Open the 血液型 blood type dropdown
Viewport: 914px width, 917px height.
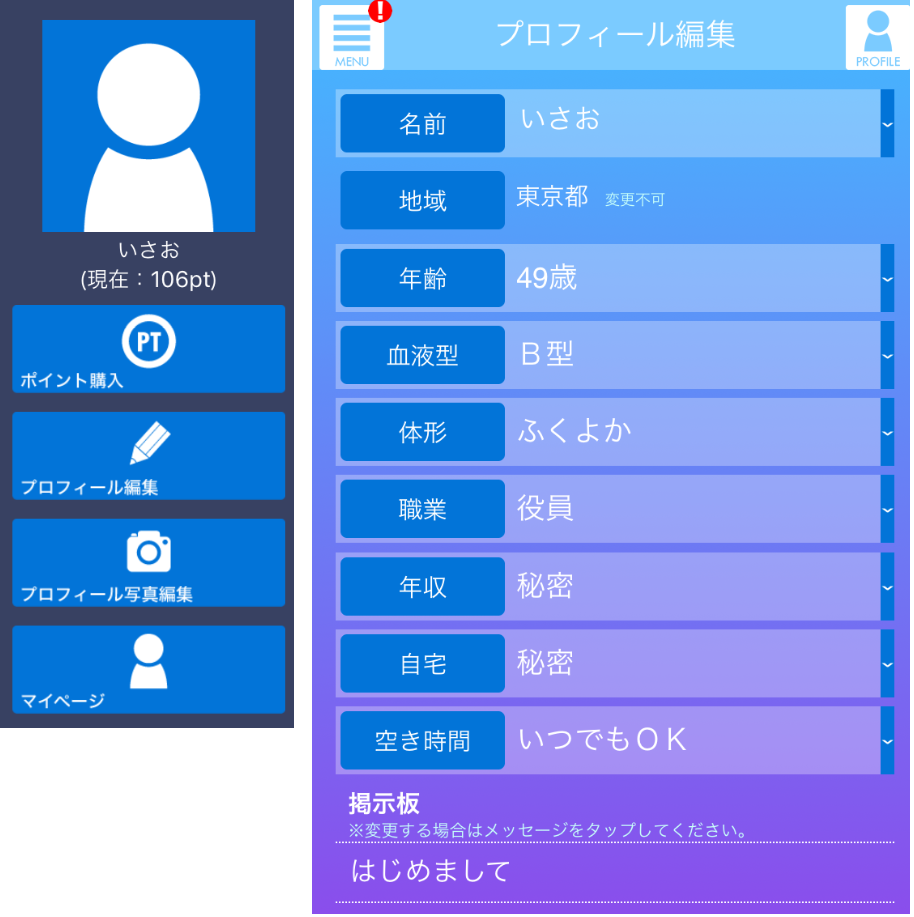tap(888, 355)
